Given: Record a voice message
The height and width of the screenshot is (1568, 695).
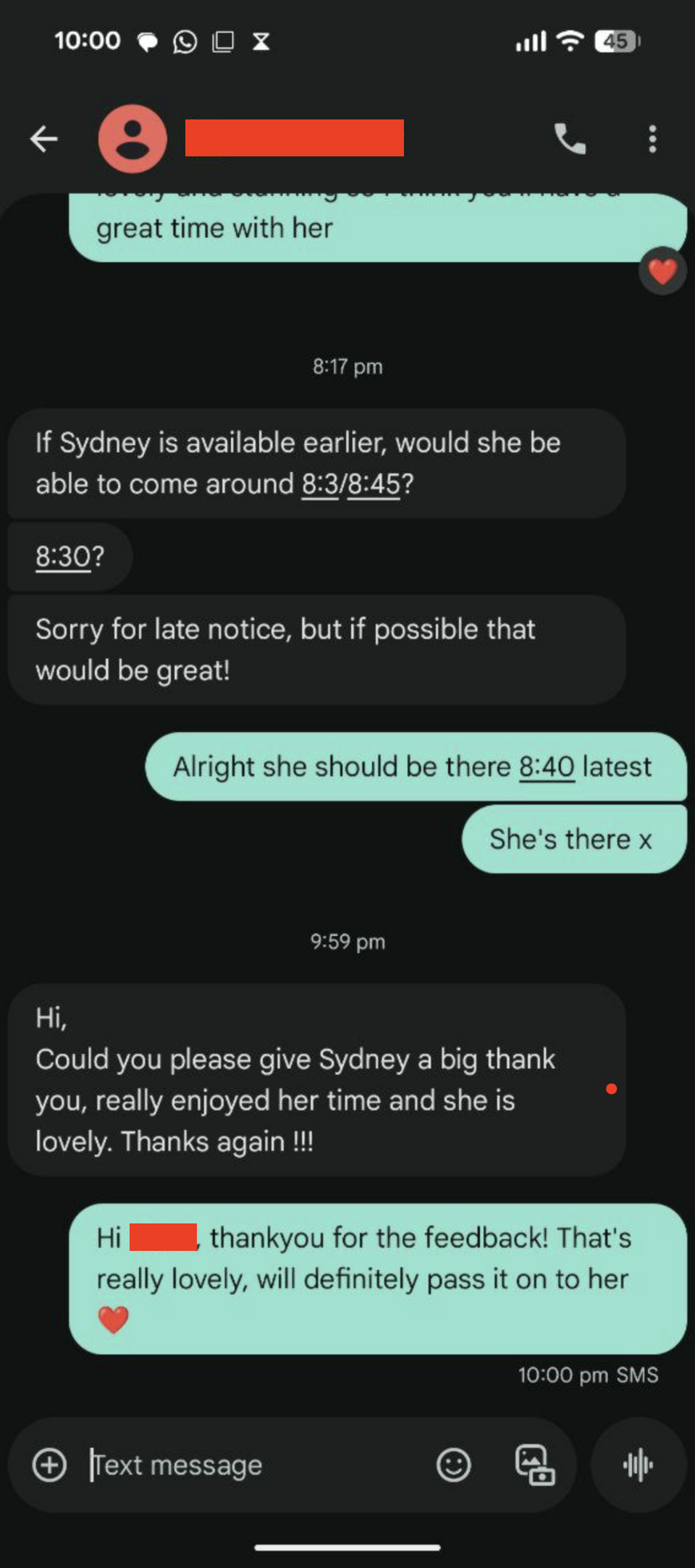Looking at the screenshot, I should (x=640, y=1464).
